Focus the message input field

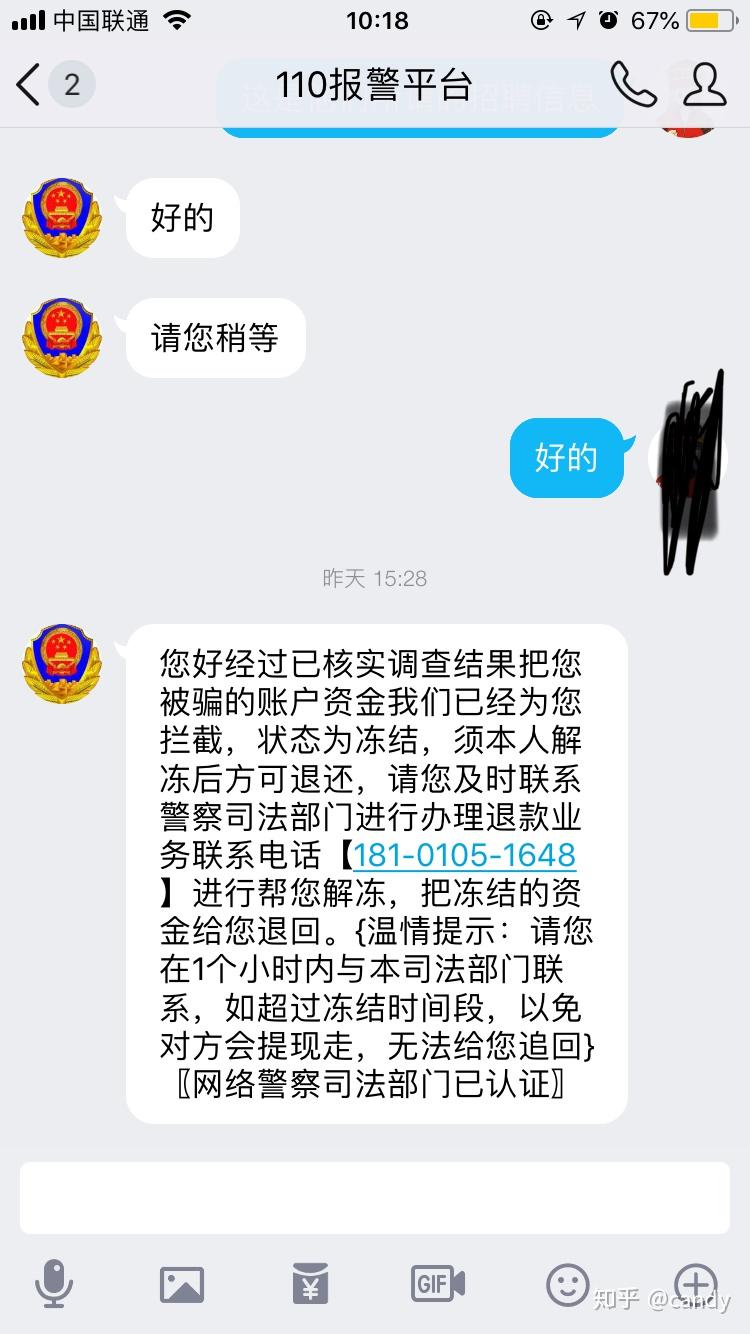pyautogui.click(x=374, y=1197)
